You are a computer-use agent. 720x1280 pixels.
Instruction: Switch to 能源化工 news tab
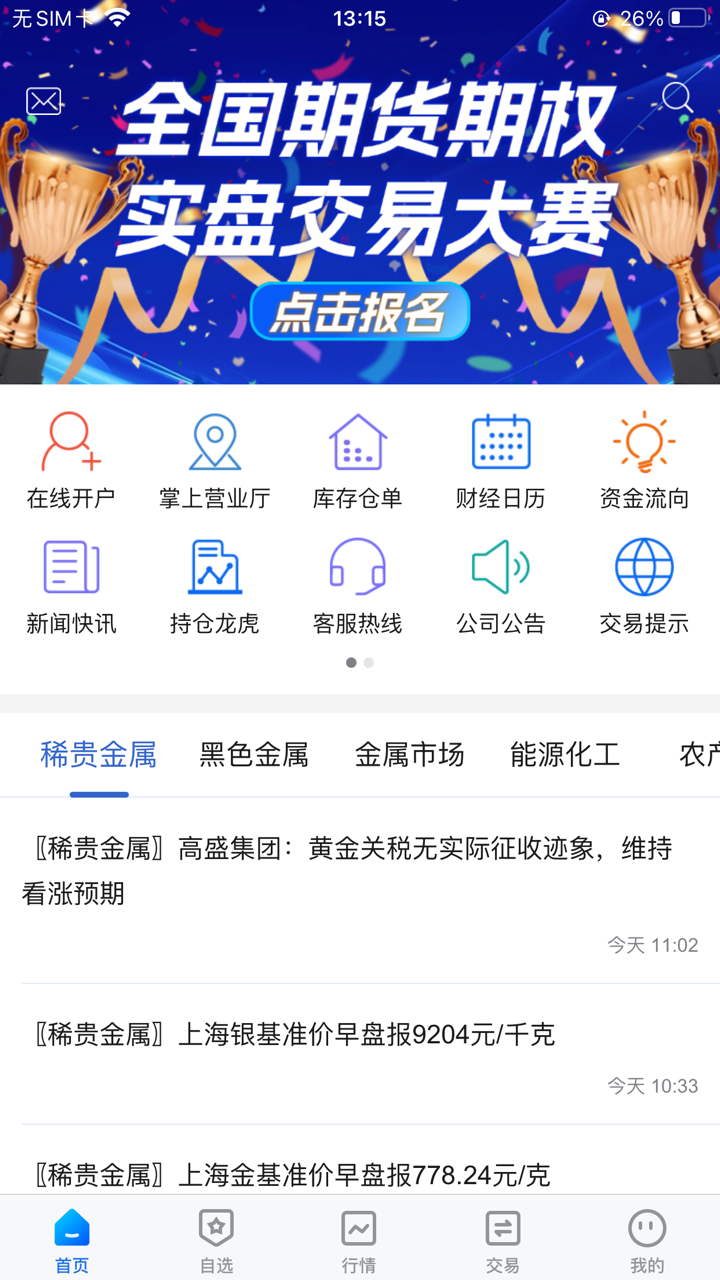tap(565, 755)
